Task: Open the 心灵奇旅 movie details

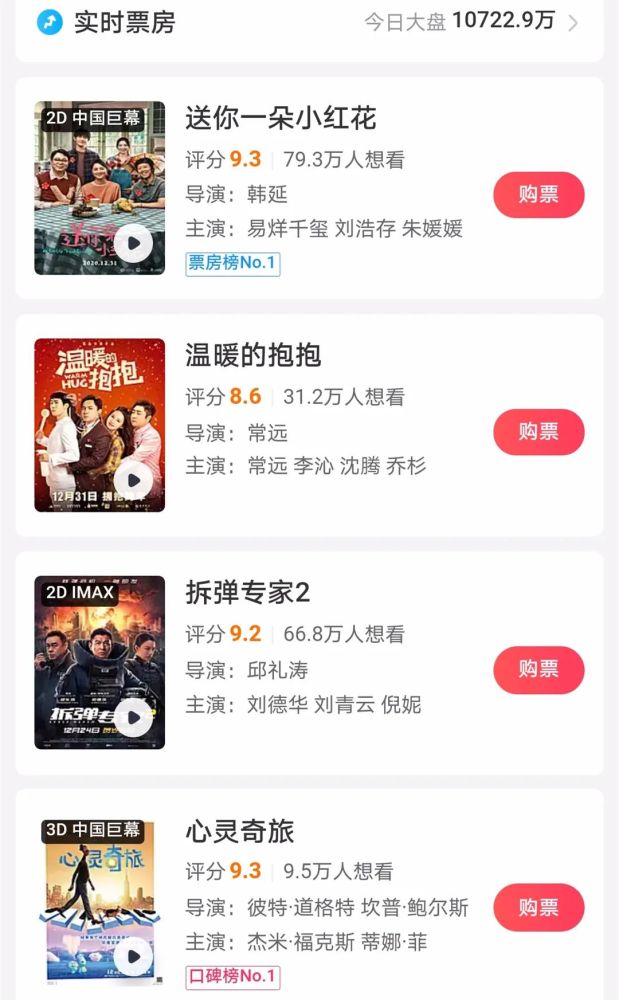Action: (240, 831)
